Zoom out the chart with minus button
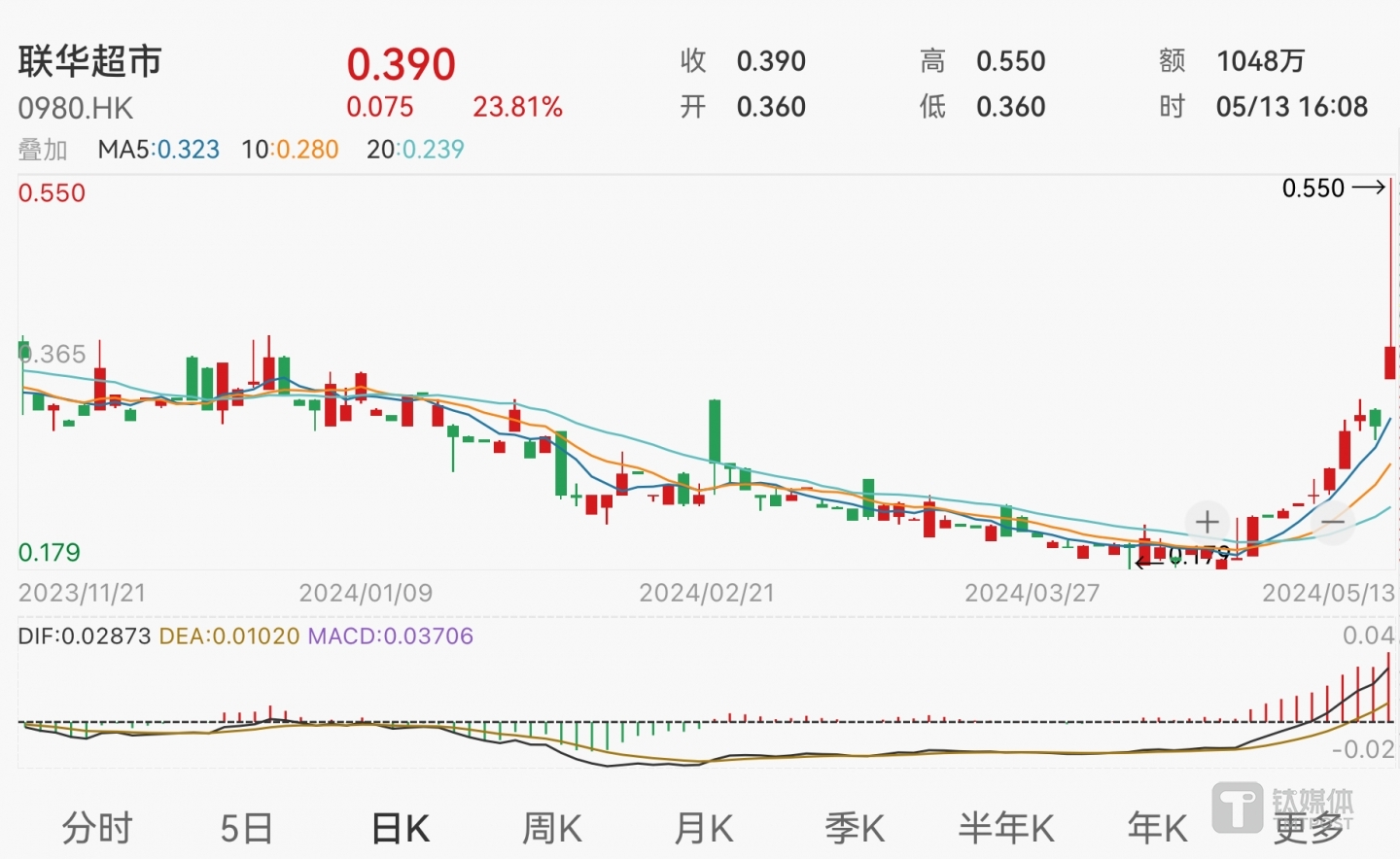 click(1332, 522)
